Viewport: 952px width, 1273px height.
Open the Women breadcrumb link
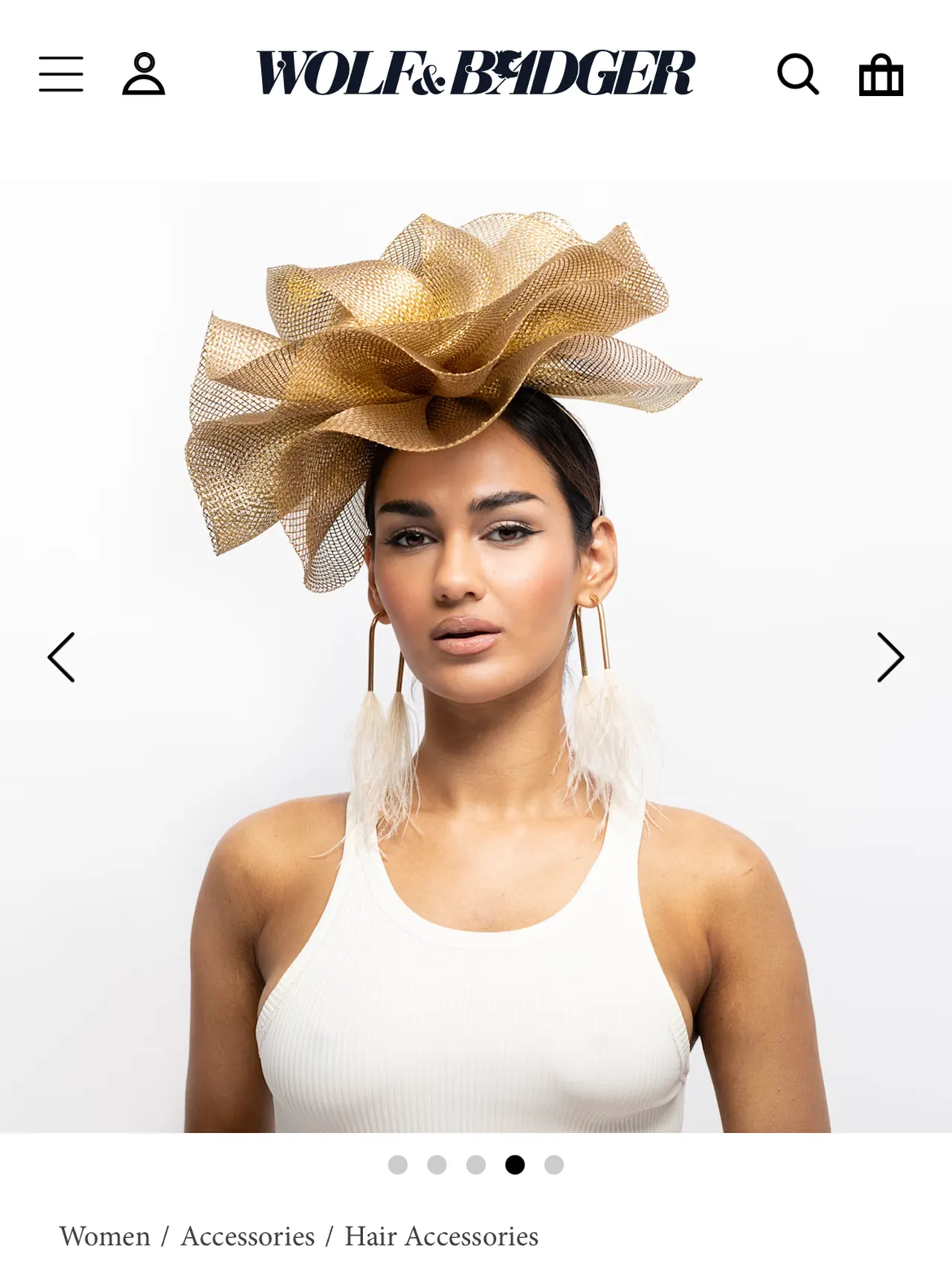[x=105, y=1236]
